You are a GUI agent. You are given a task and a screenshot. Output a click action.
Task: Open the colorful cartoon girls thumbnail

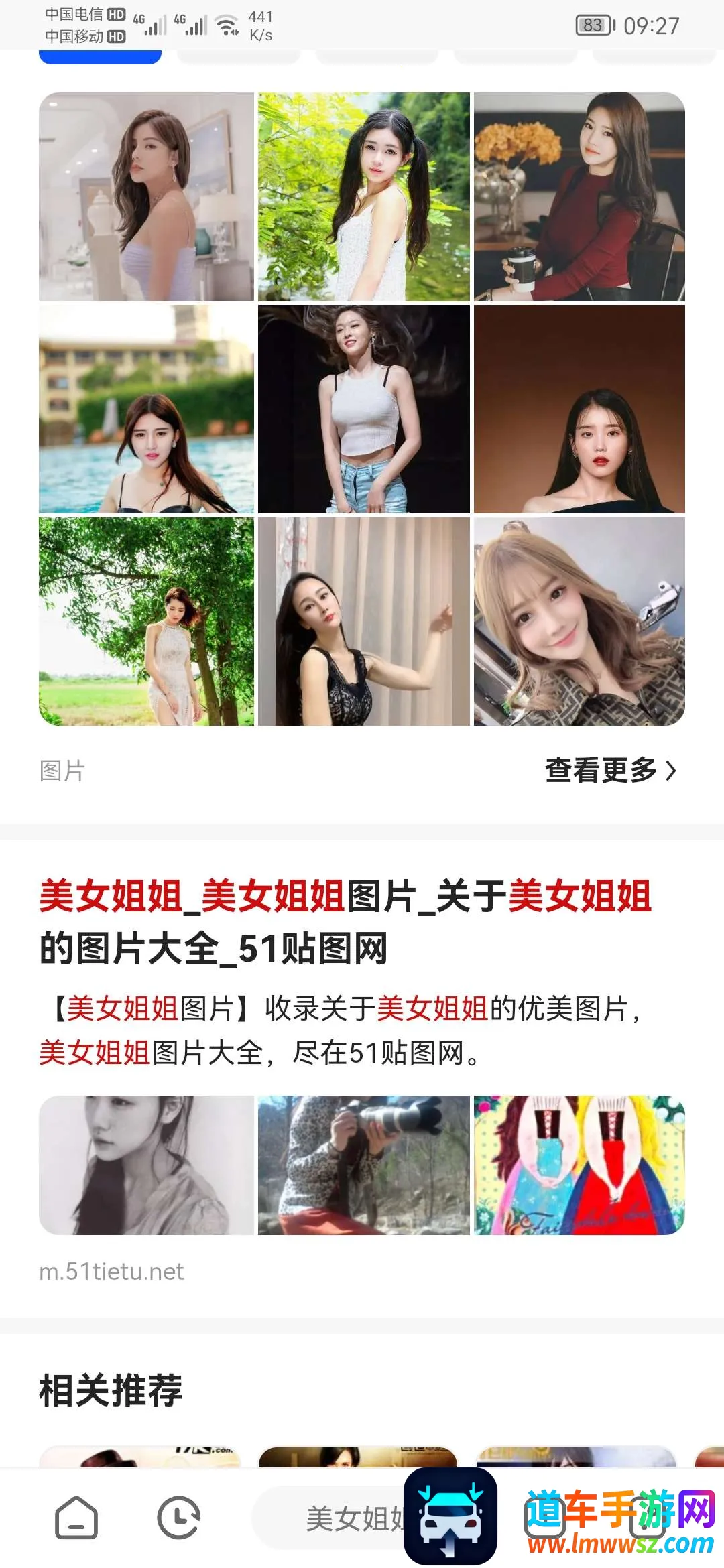579,1165
